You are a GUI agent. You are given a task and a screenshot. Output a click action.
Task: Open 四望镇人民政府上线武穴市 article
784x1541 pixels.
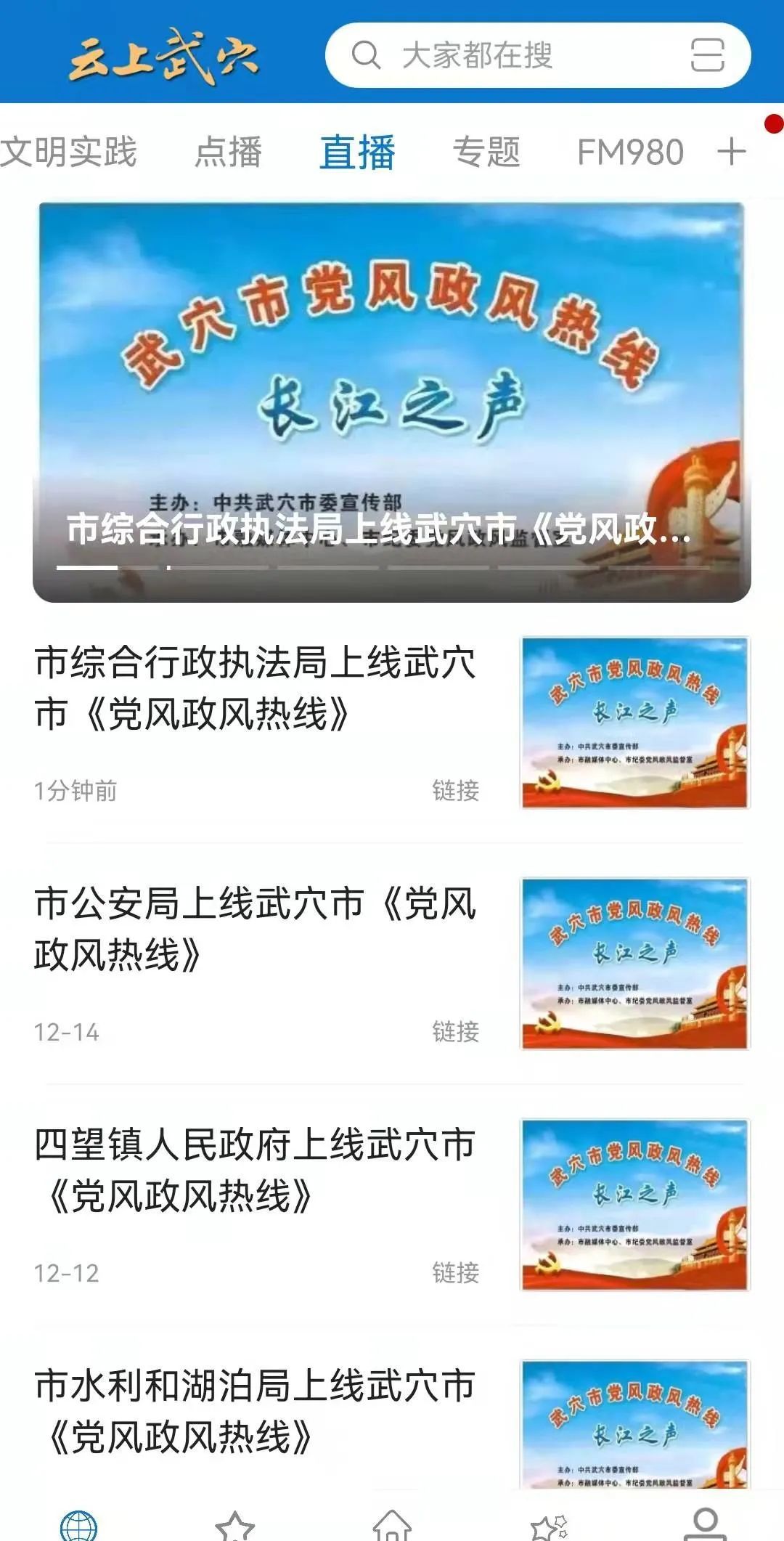click(256, 1169)
